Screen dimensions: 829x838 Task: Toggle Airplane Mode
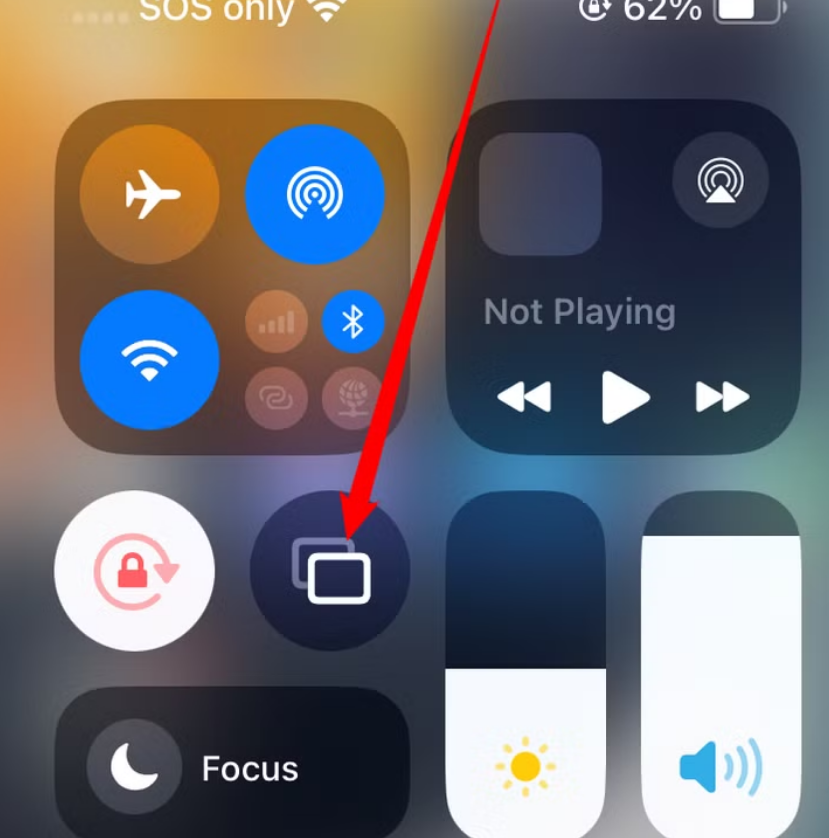[x=149, y=194]
